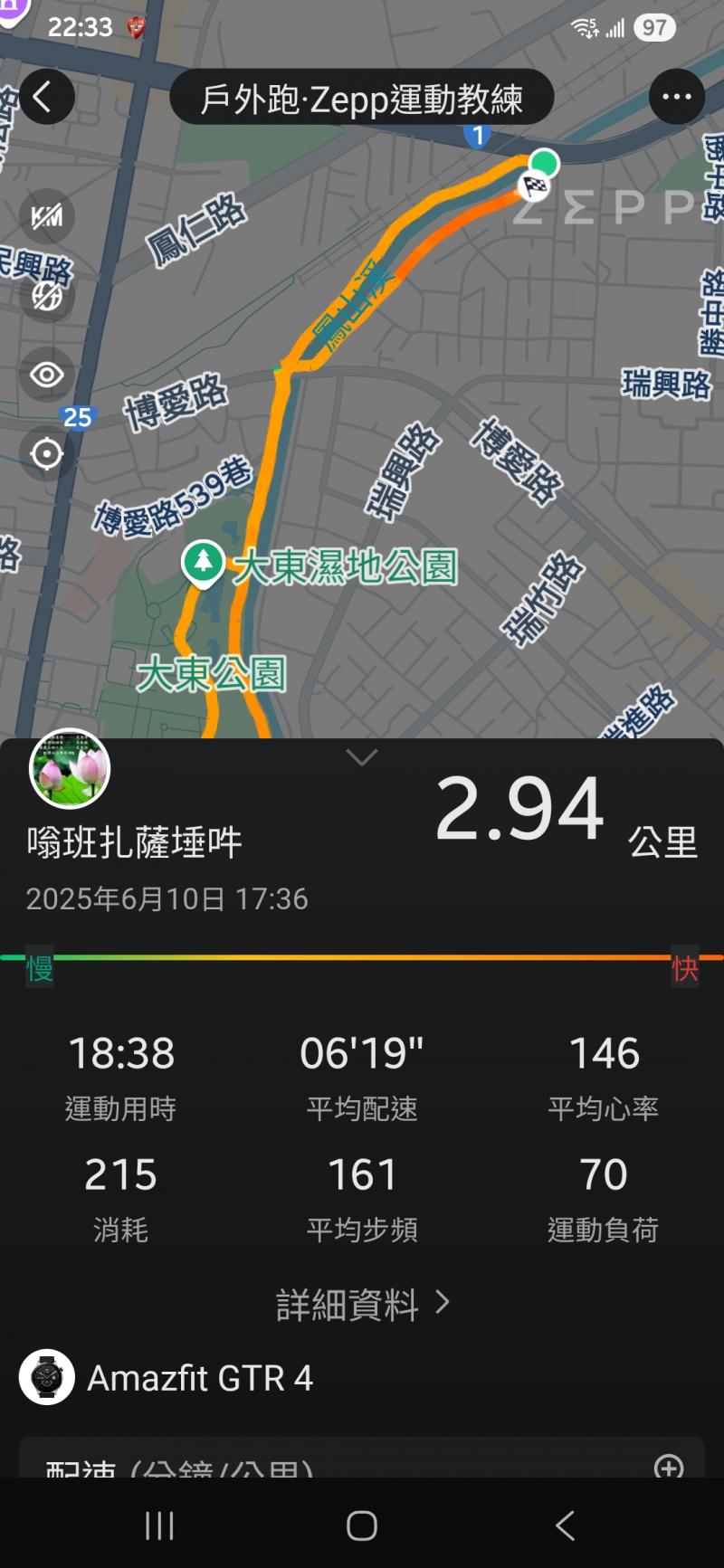Tap the system home button
The height and width of the screenshot is (1568, 724).
pos(362,1526)
